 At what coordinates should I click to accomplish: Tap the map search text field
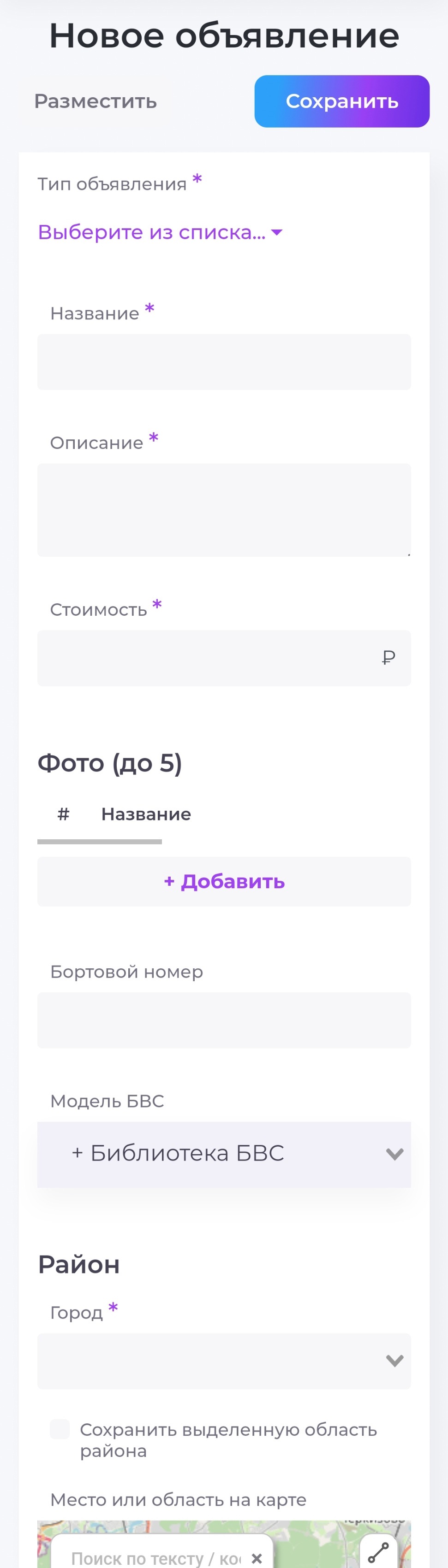click(155, 1558)
